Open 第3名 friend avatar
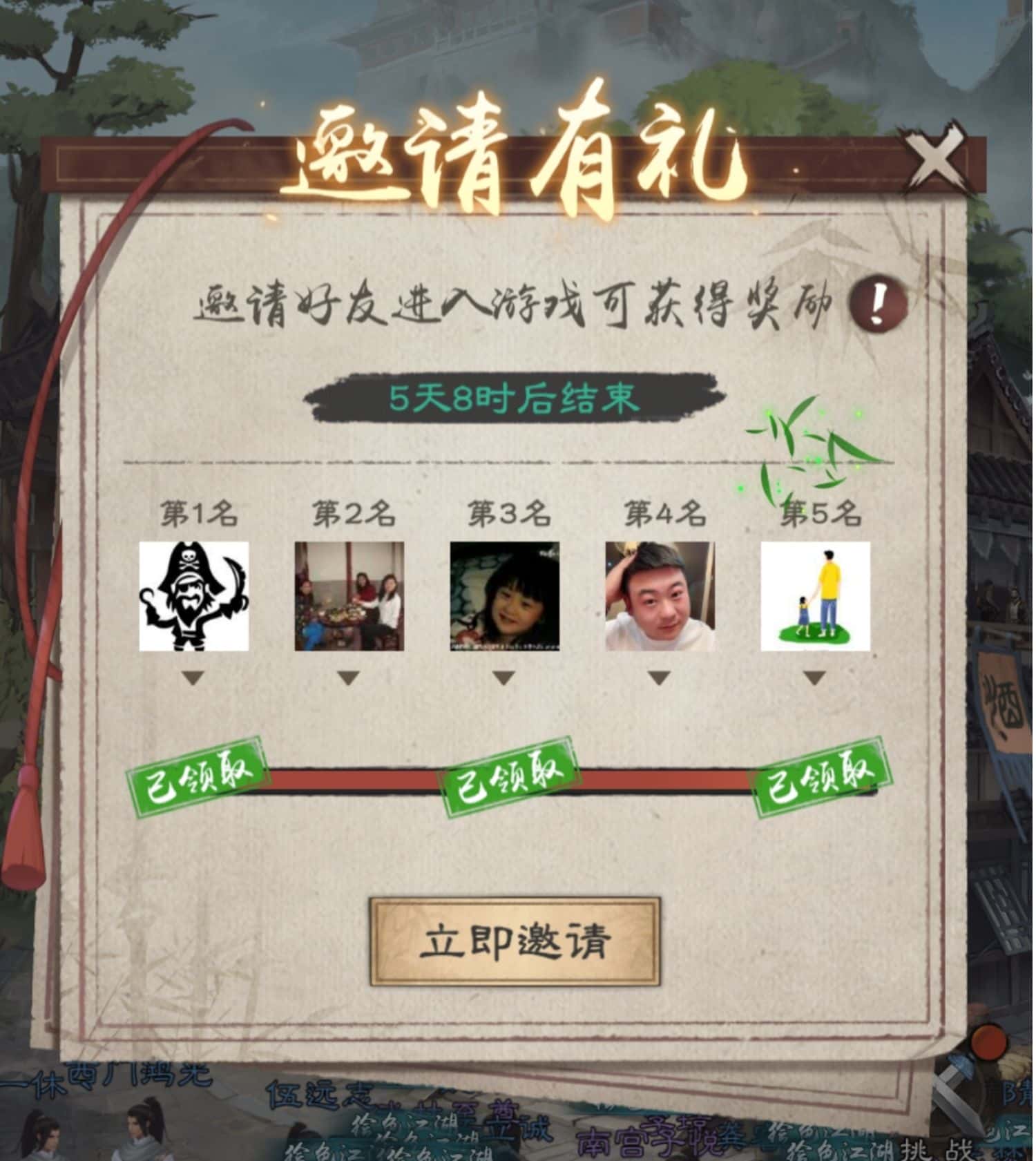The height and width of the screenshot is (1161, 1036). 505,597
